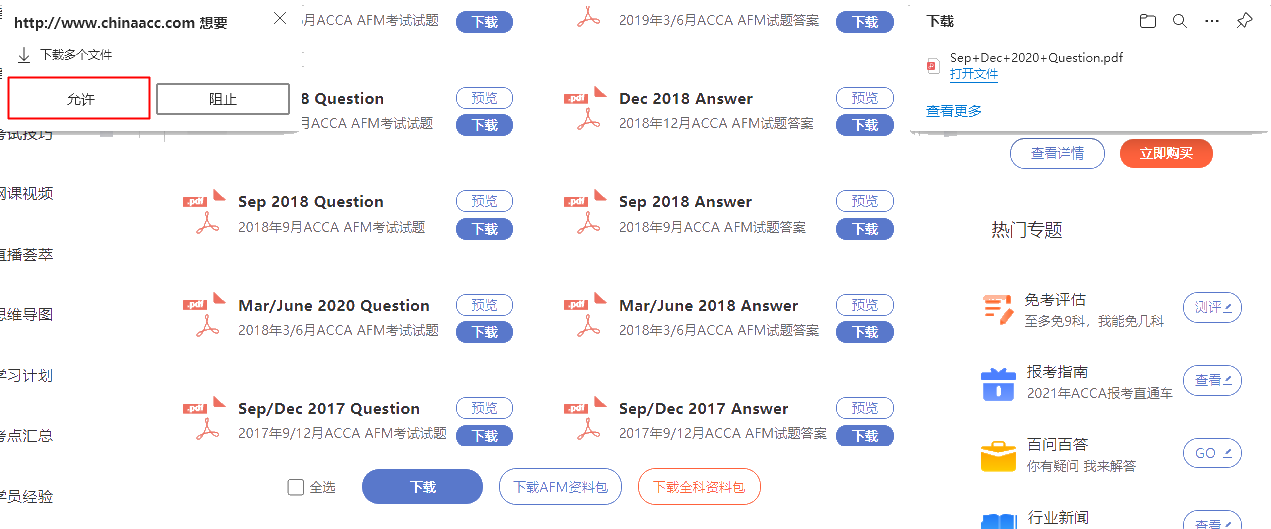This screenshot has height=529, width=1271.
Task: Check the 全选 select-all checkbox
Action: (x=296, y=487)
